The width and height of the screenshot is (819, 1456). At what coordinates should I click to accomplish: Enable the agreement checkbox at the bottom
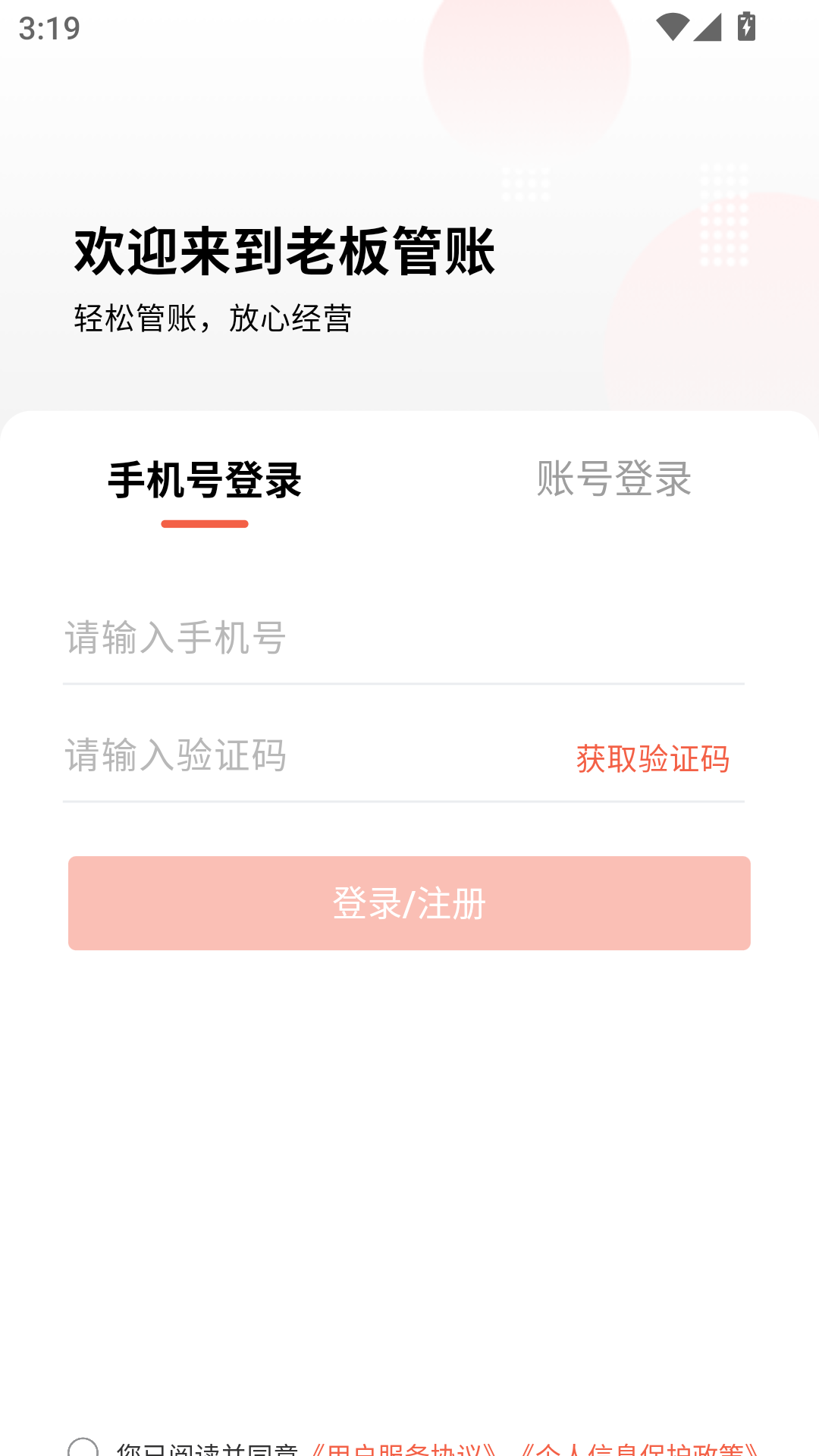(x=82, y=1447)
